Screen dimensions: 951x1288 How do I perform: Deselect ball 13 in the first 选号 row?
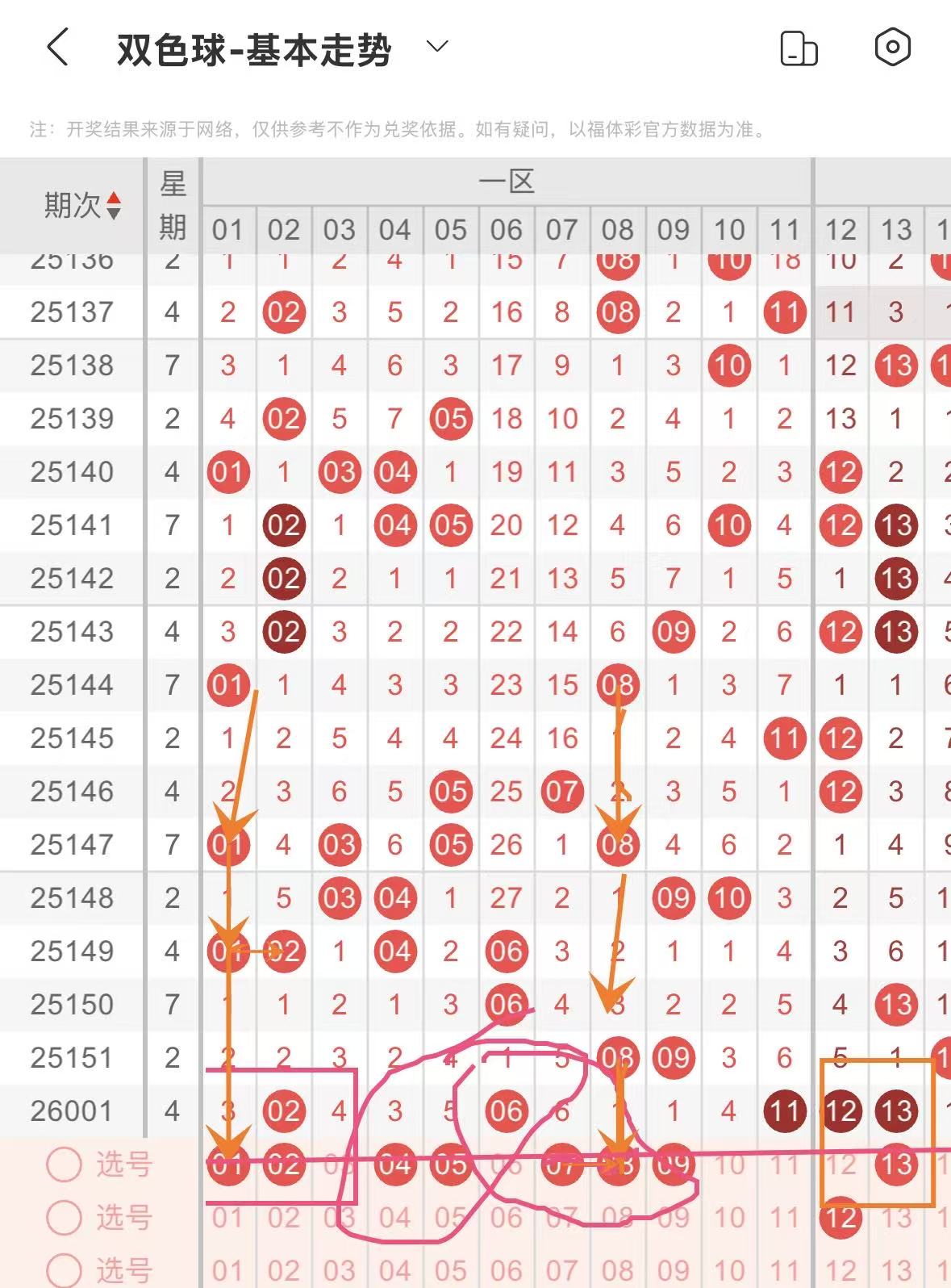pos(896,1165)
